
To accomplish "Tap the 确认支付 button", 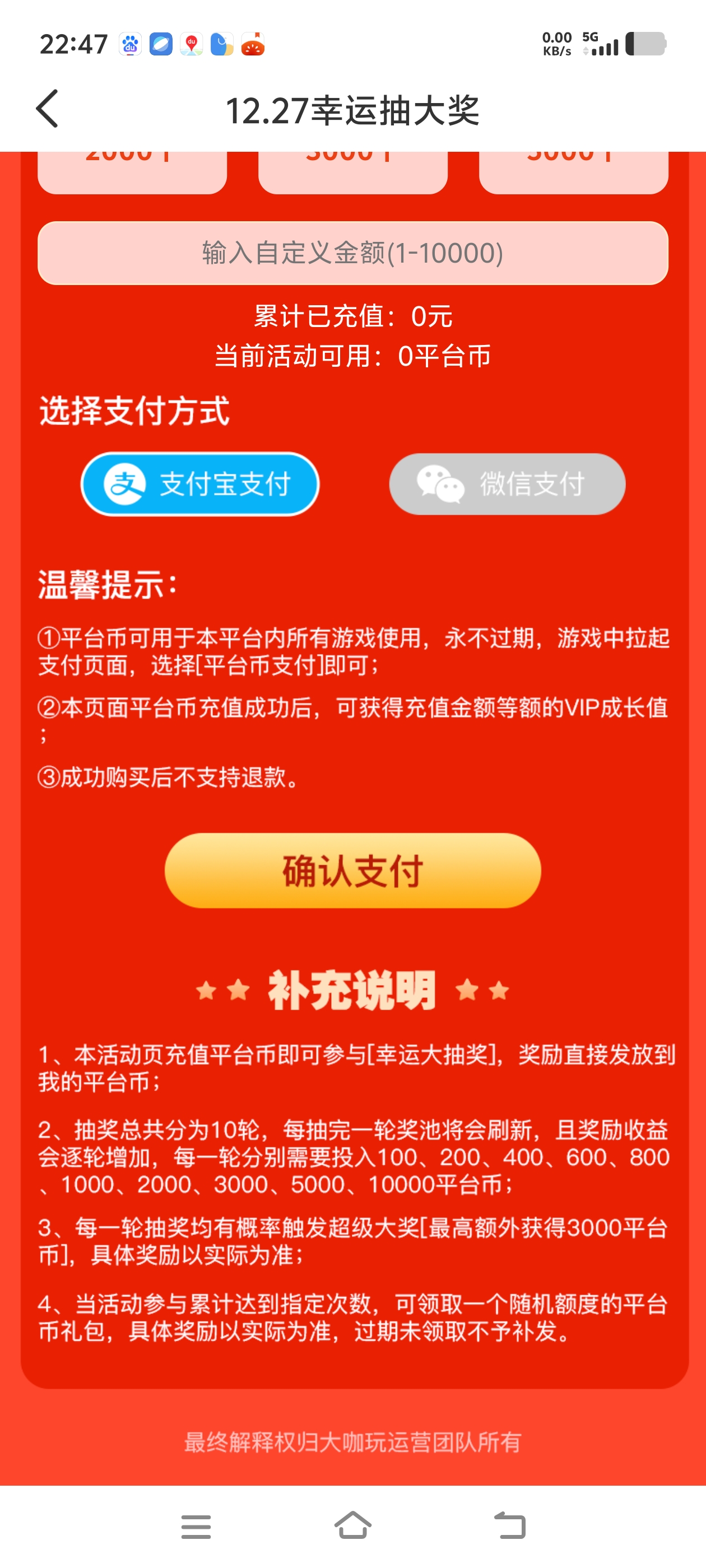I will 352,870.
